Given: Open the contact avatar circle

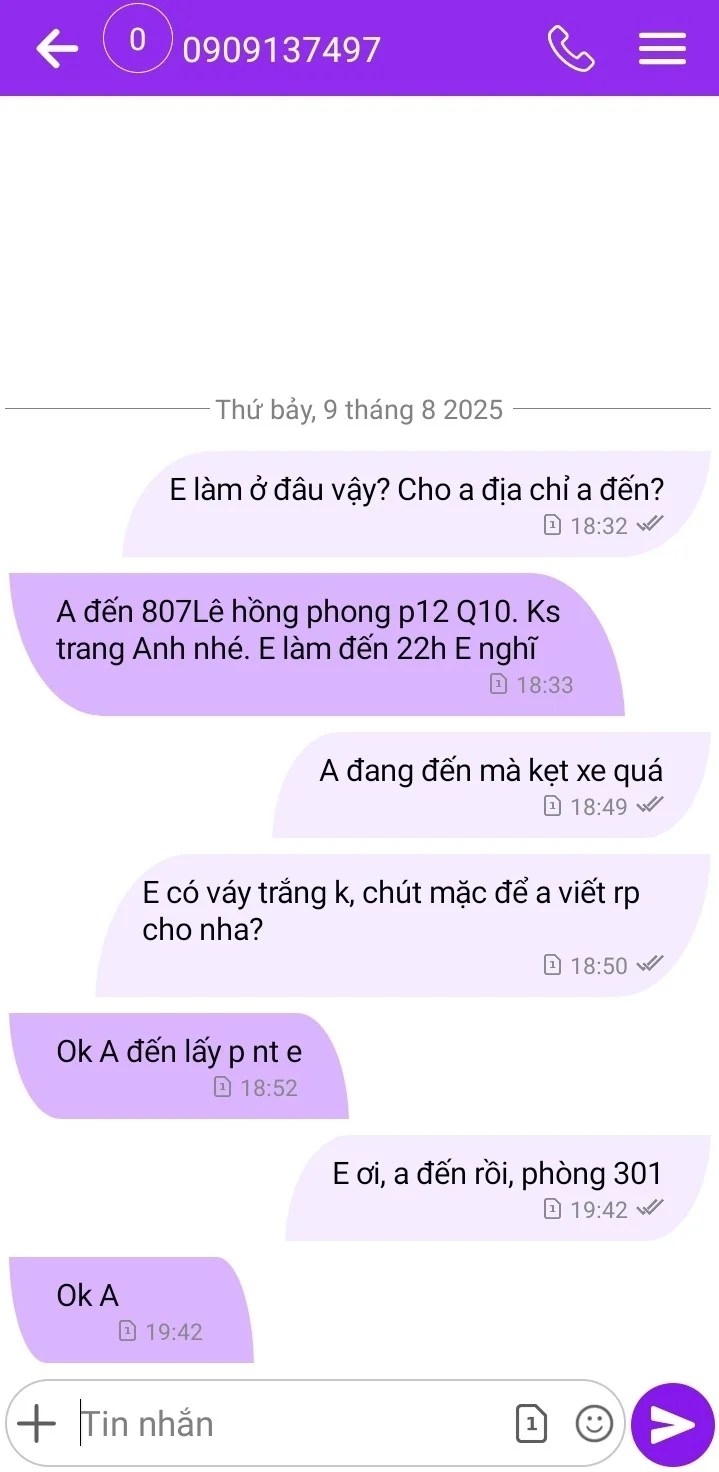Looking at the screenshot, I should click(x=138, y=41).
